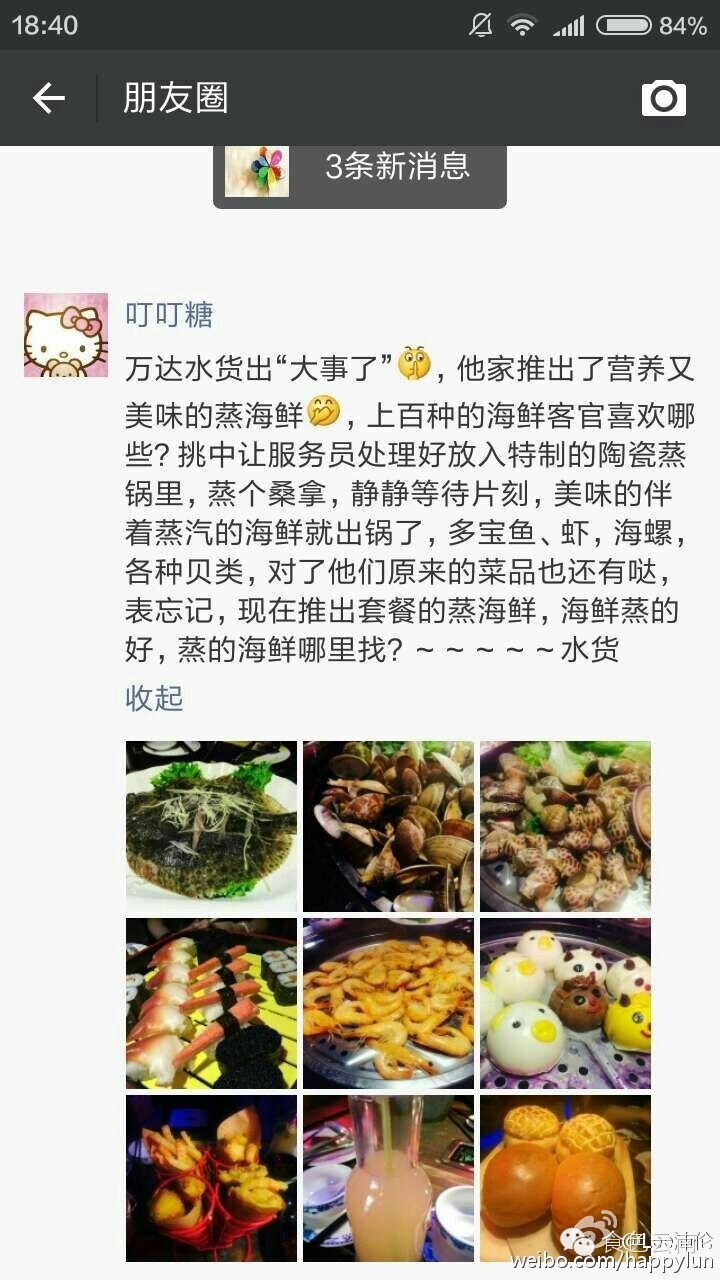Open 叮叮糖's Hello Kitty profile avatar
Screen dimensions: 720x1280
[65, 335]
